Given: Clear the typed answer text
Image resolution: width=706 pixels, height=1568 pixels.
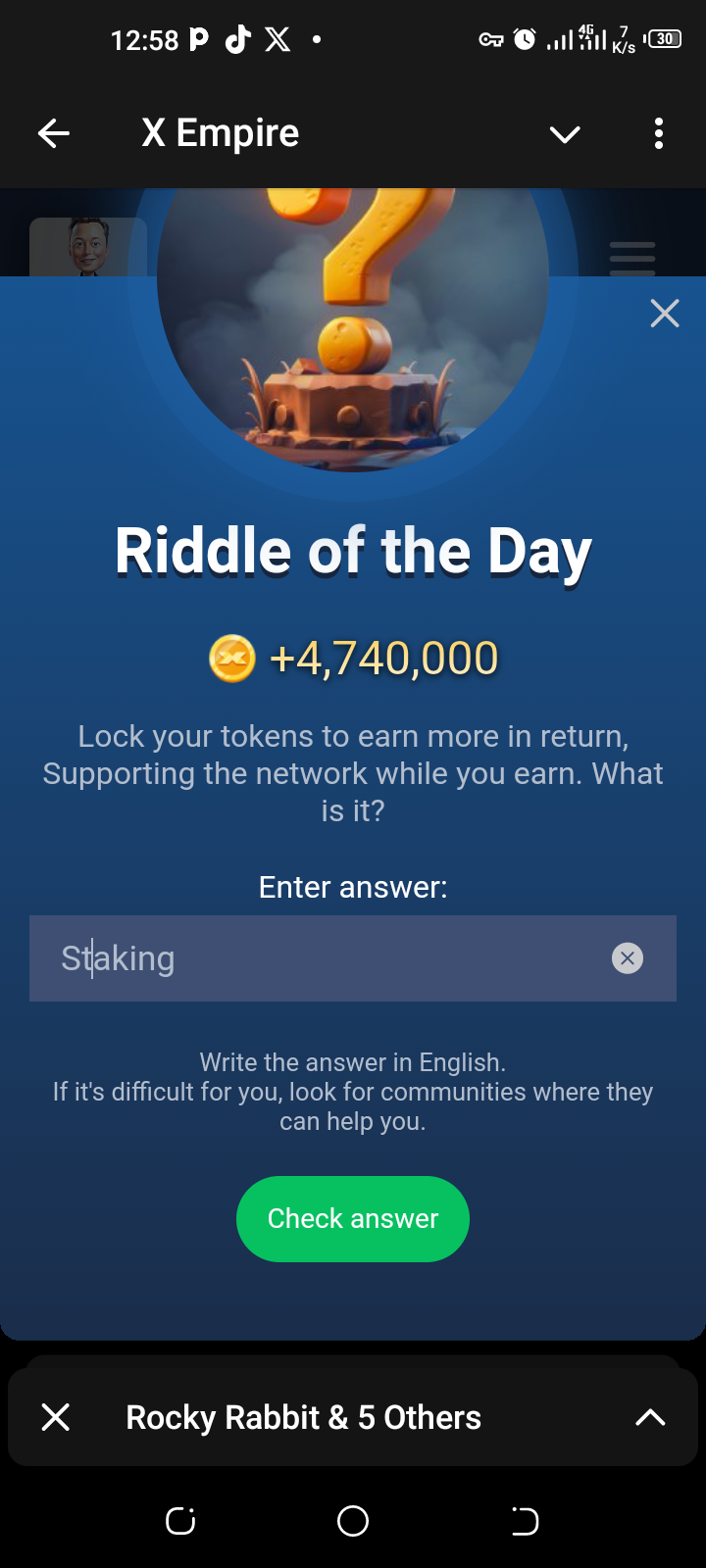Looking at the screenshot, I should click(x=628, y=958).
